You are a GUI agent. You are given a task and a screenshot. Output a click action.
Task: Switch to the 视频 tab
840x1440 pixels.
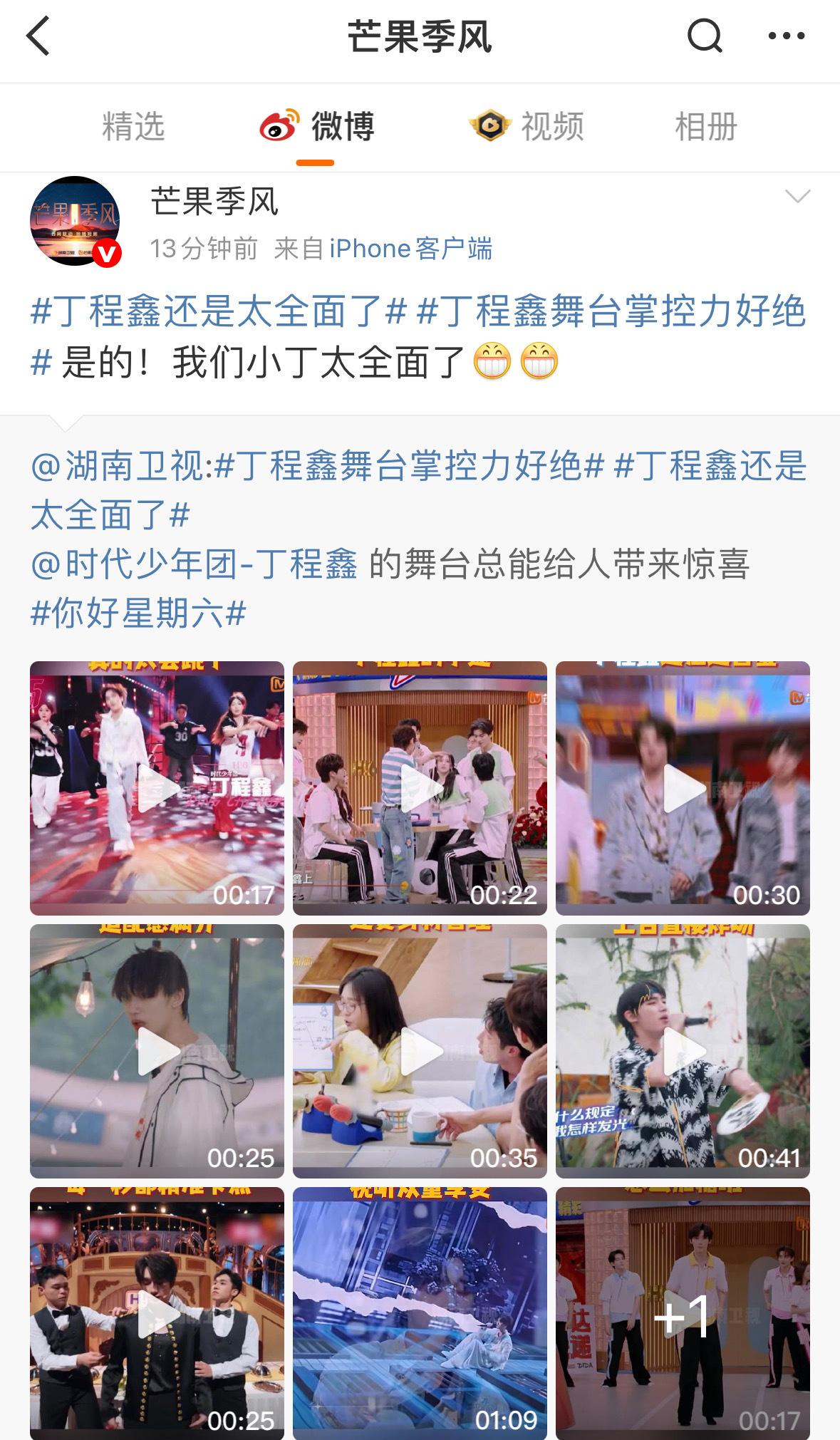pos(527,127)
